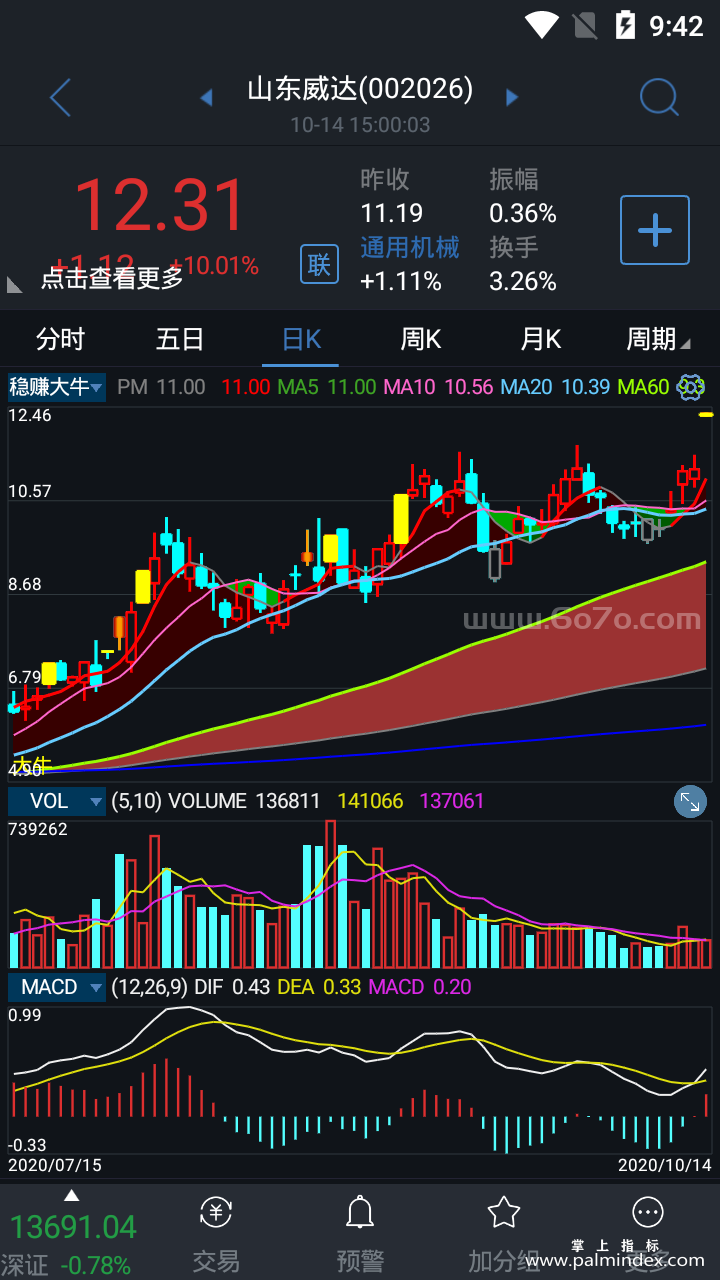Switch to the 五日 chart tab

(180, 340)
